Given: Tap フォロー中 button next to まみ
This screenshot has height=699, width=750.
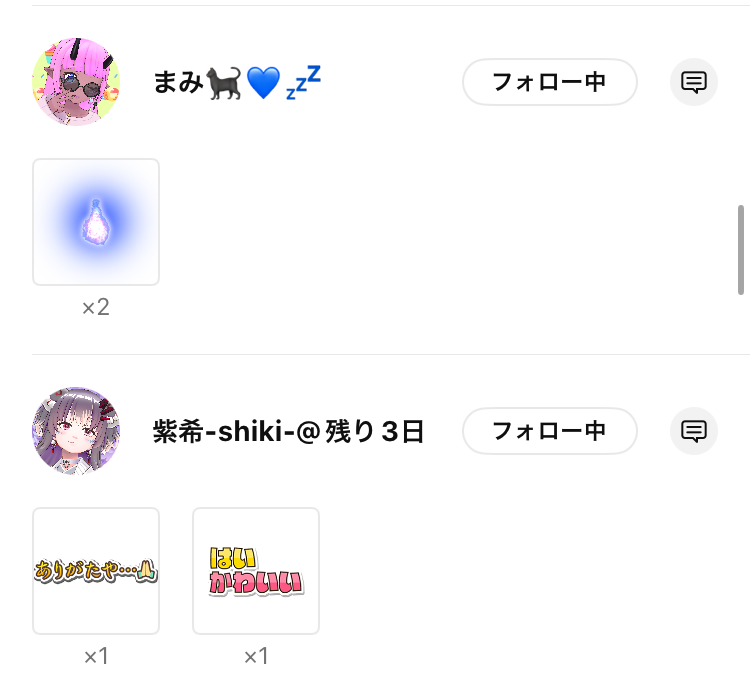Looking at the screenshot, I should click(x=549, y=82).
